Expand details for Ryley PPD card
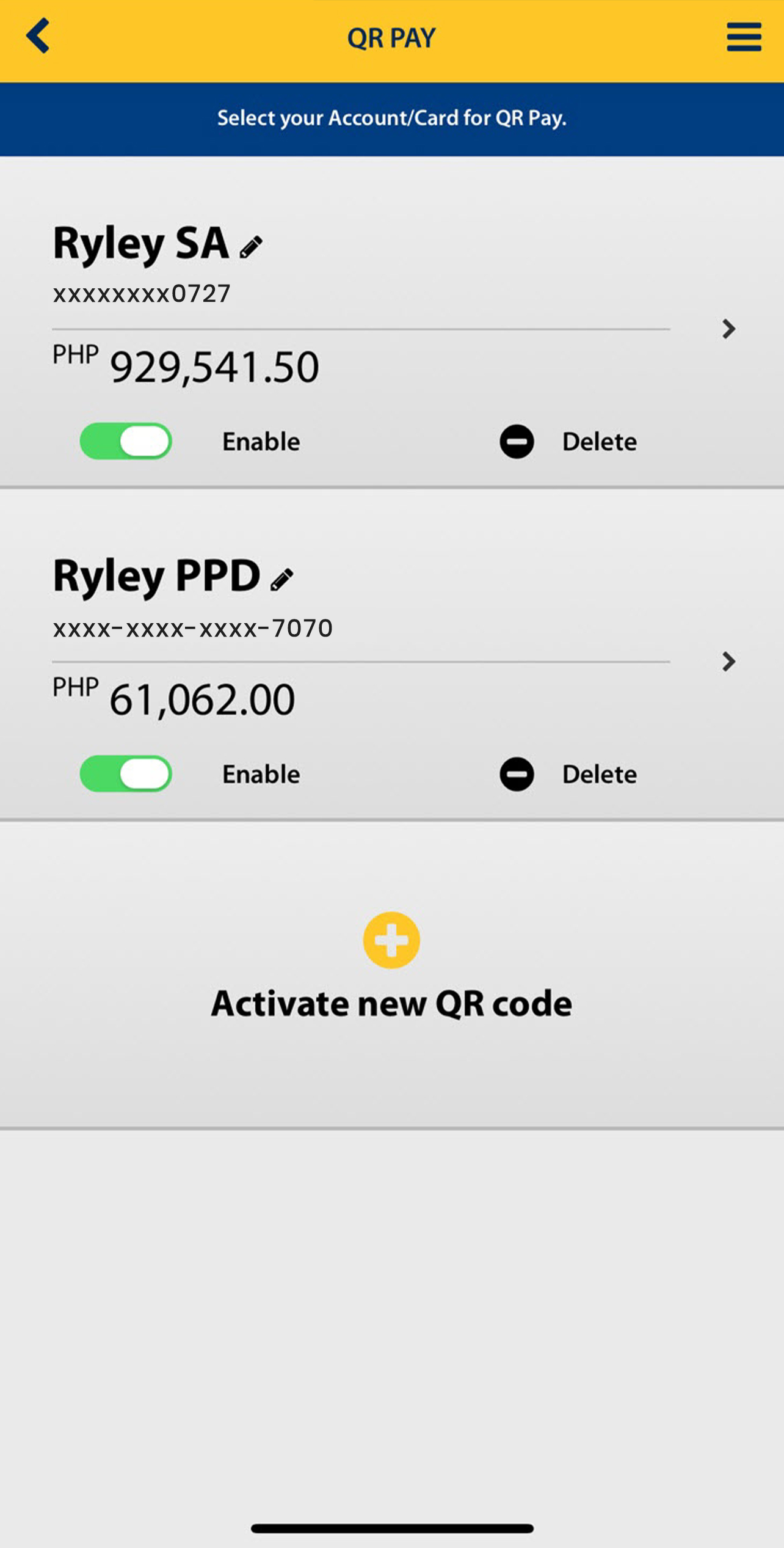Screen dimensions: 784x1548 (728, 662)
